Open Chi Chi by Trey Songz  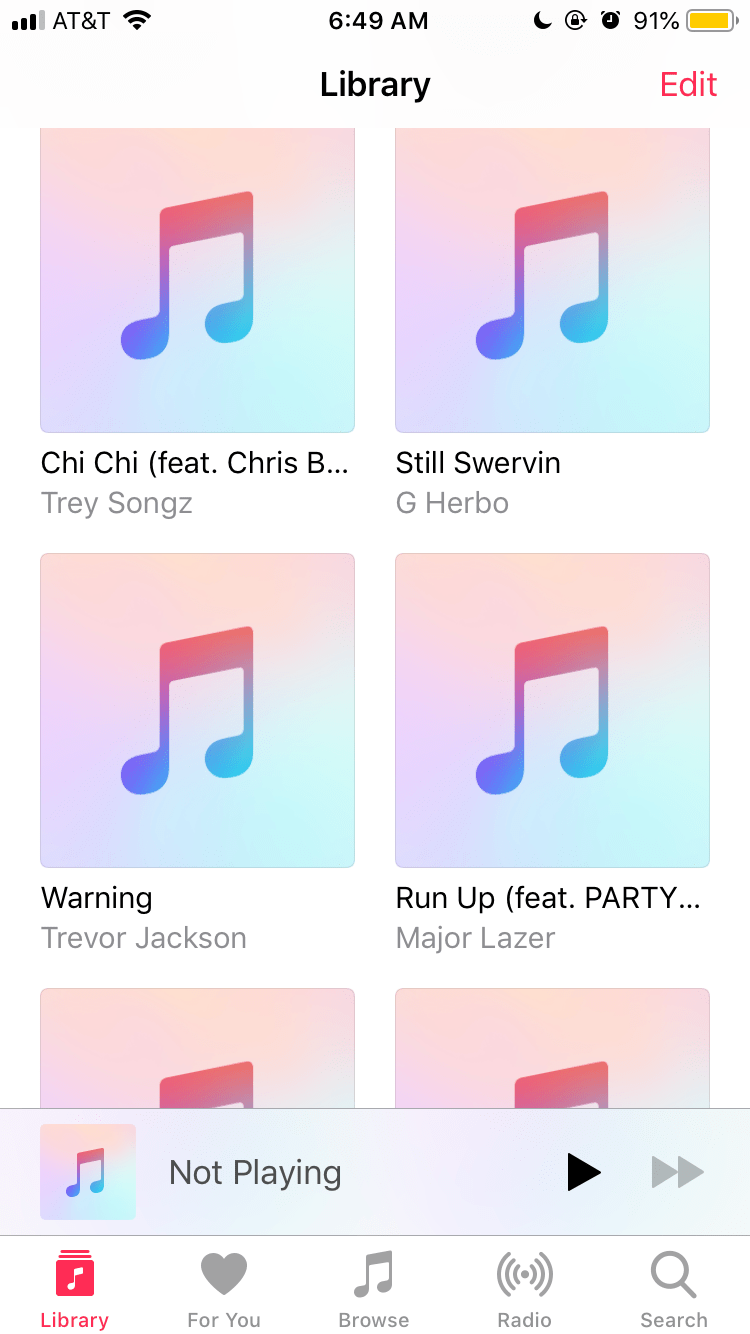(x=197, y=281)
